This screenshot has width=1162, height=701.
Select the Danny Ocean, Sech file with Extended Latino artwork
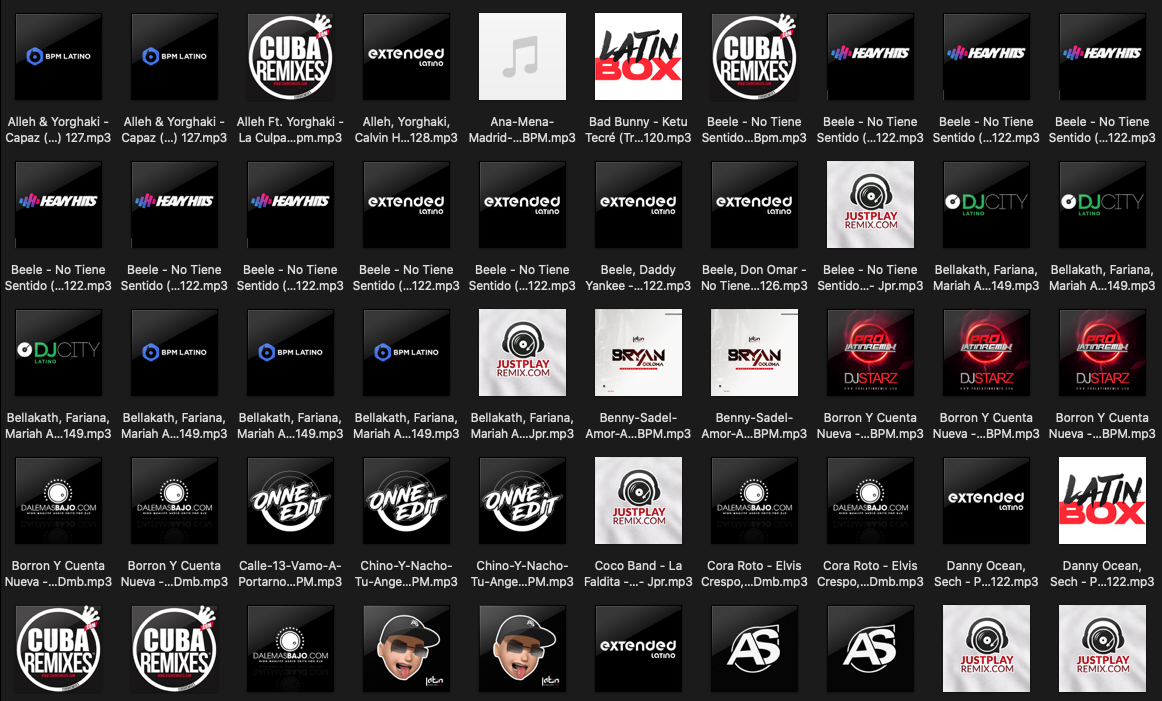coord(986,500)
